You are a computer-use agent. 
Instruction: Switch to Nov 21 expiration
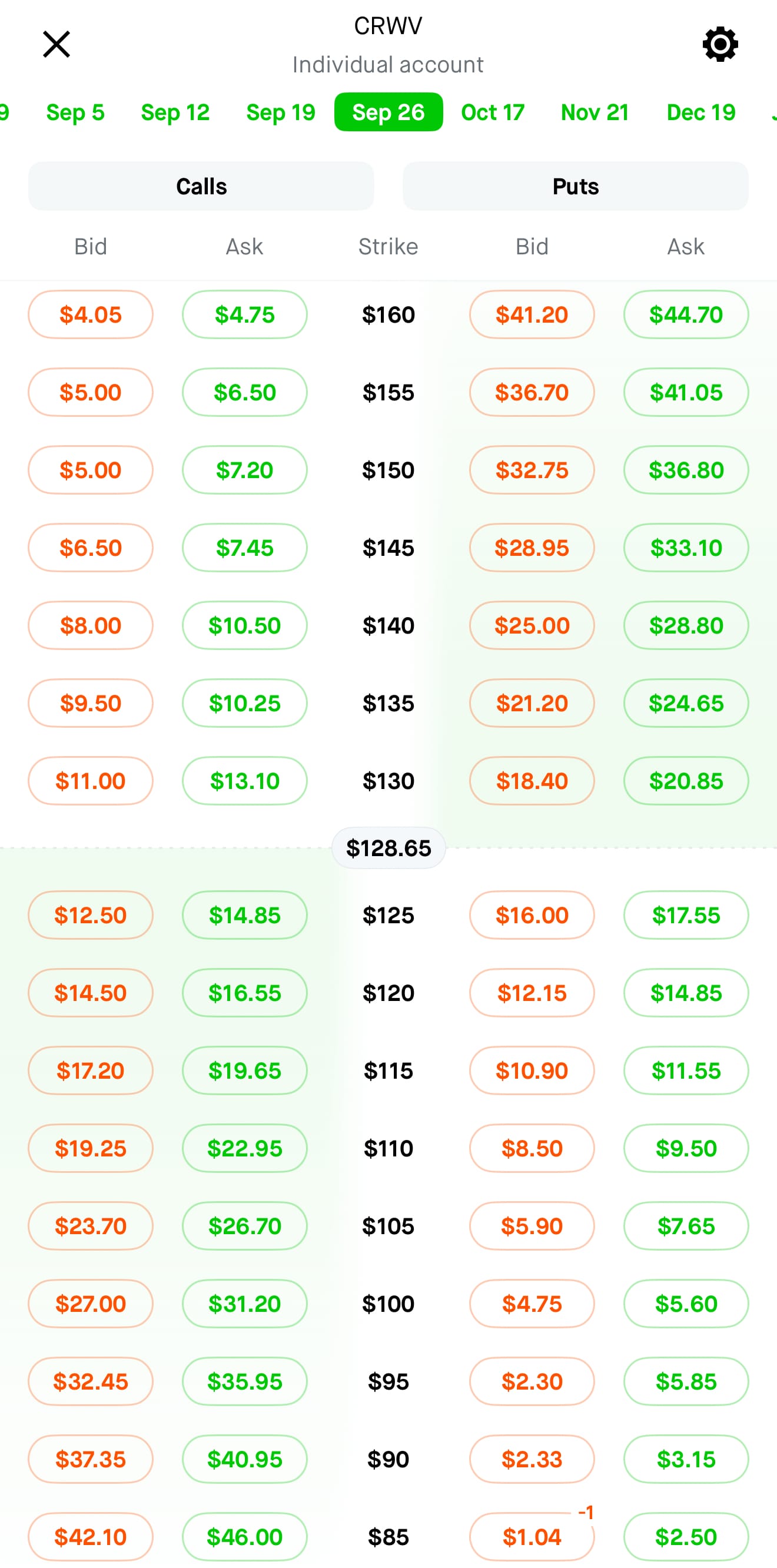point(595,112)
